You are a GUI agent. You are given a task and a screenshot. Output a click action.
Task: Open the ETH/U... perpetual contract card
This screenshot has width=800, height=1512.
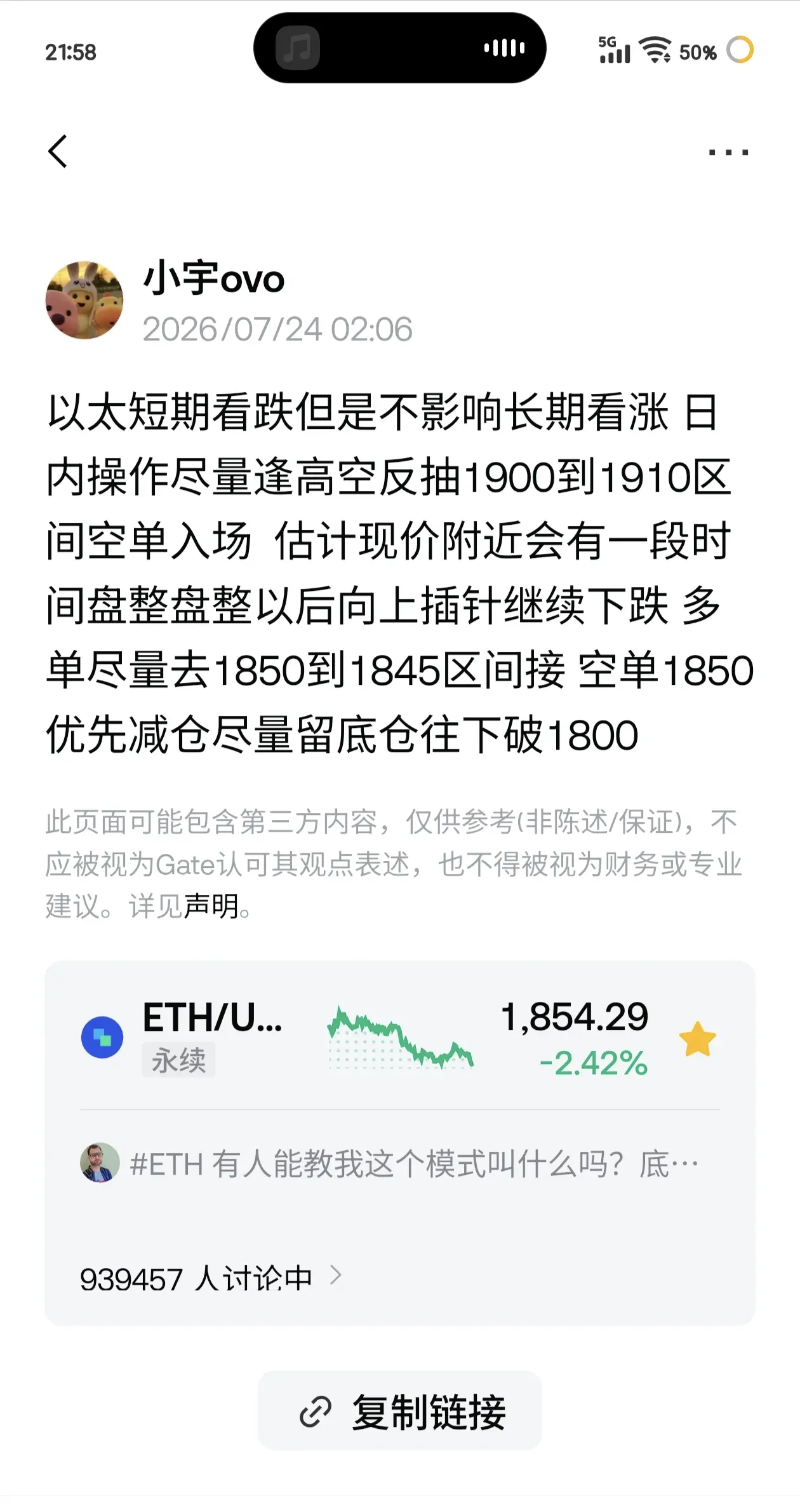coord(400,1037)
